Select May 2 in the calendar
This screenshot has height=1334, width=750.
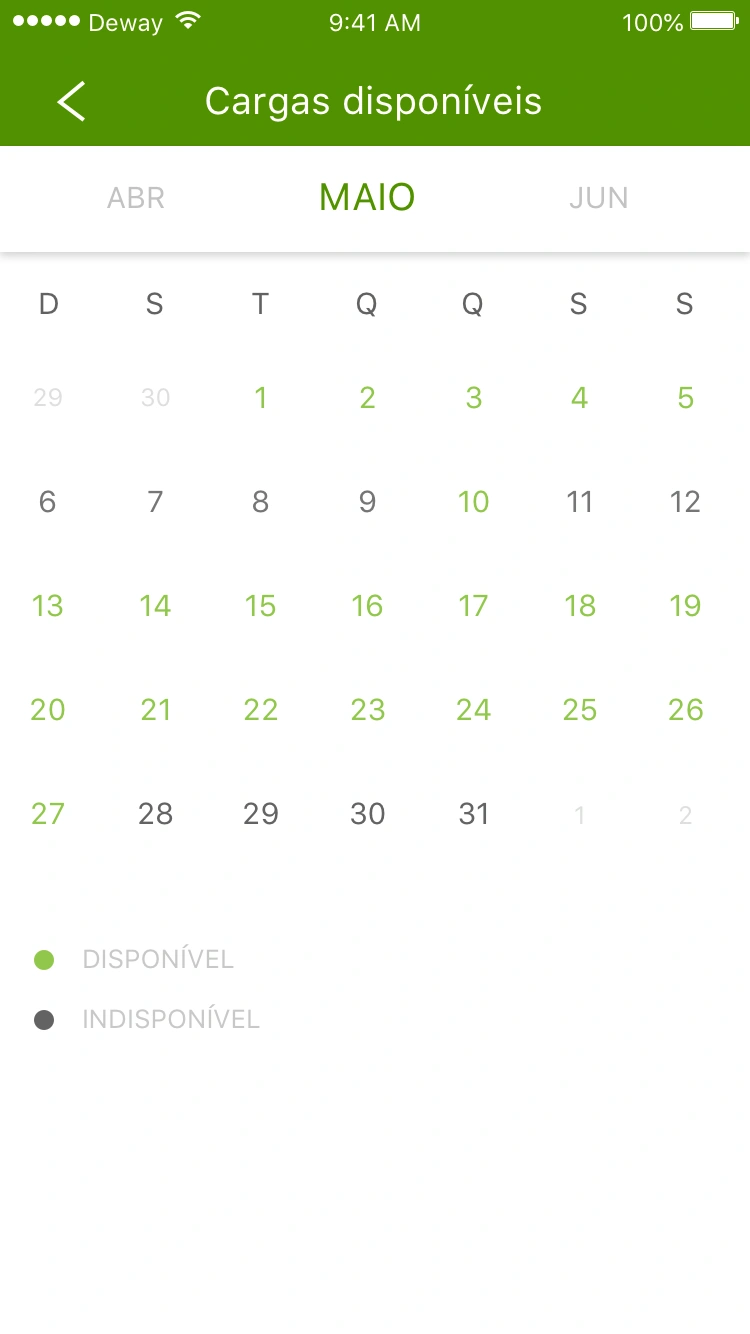point(367,398)
